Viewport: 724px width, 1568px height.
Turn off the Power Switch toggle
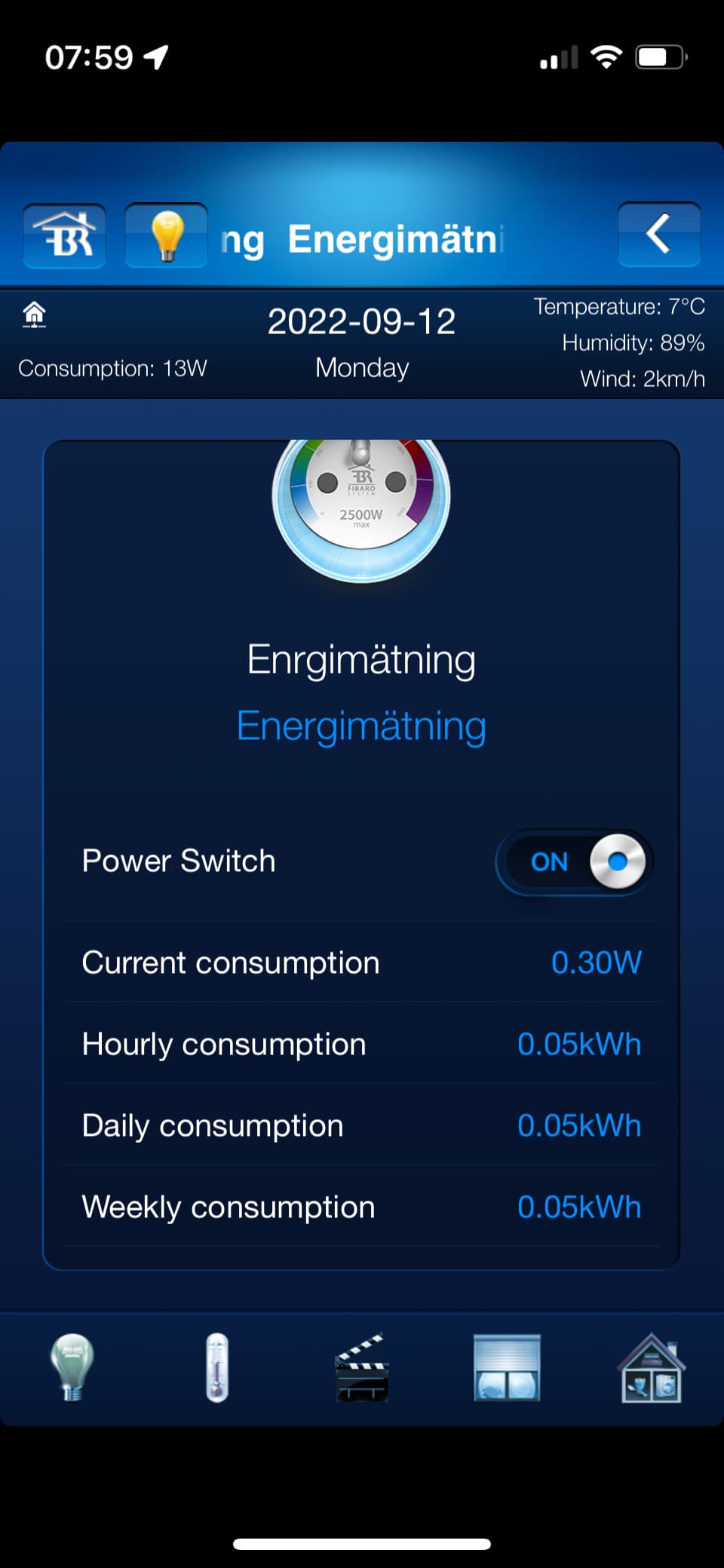(574, 861)
